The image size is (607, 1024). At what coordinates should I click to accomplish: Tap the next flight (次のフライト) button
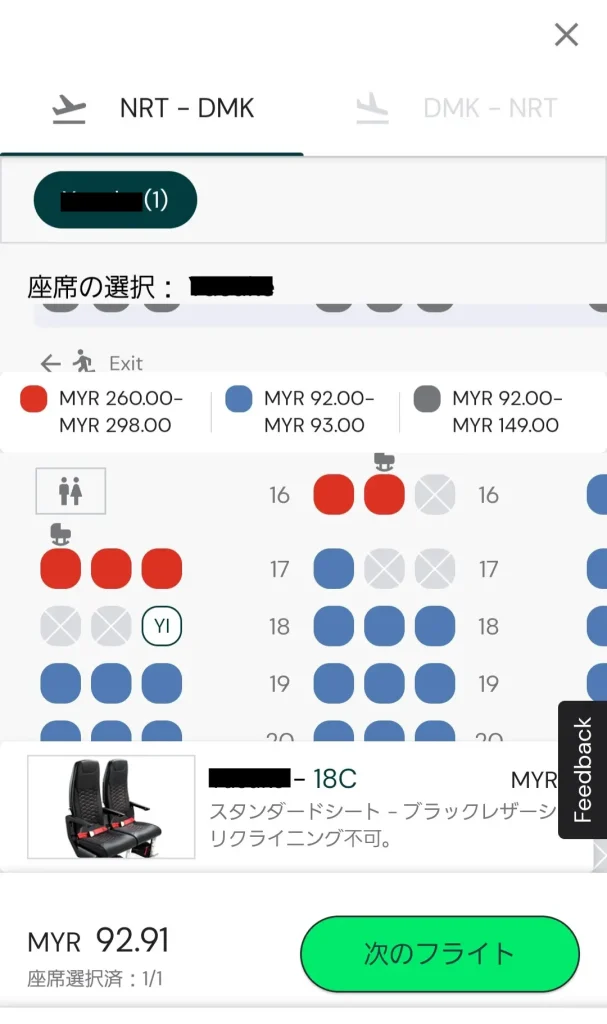tap(439, 953)
